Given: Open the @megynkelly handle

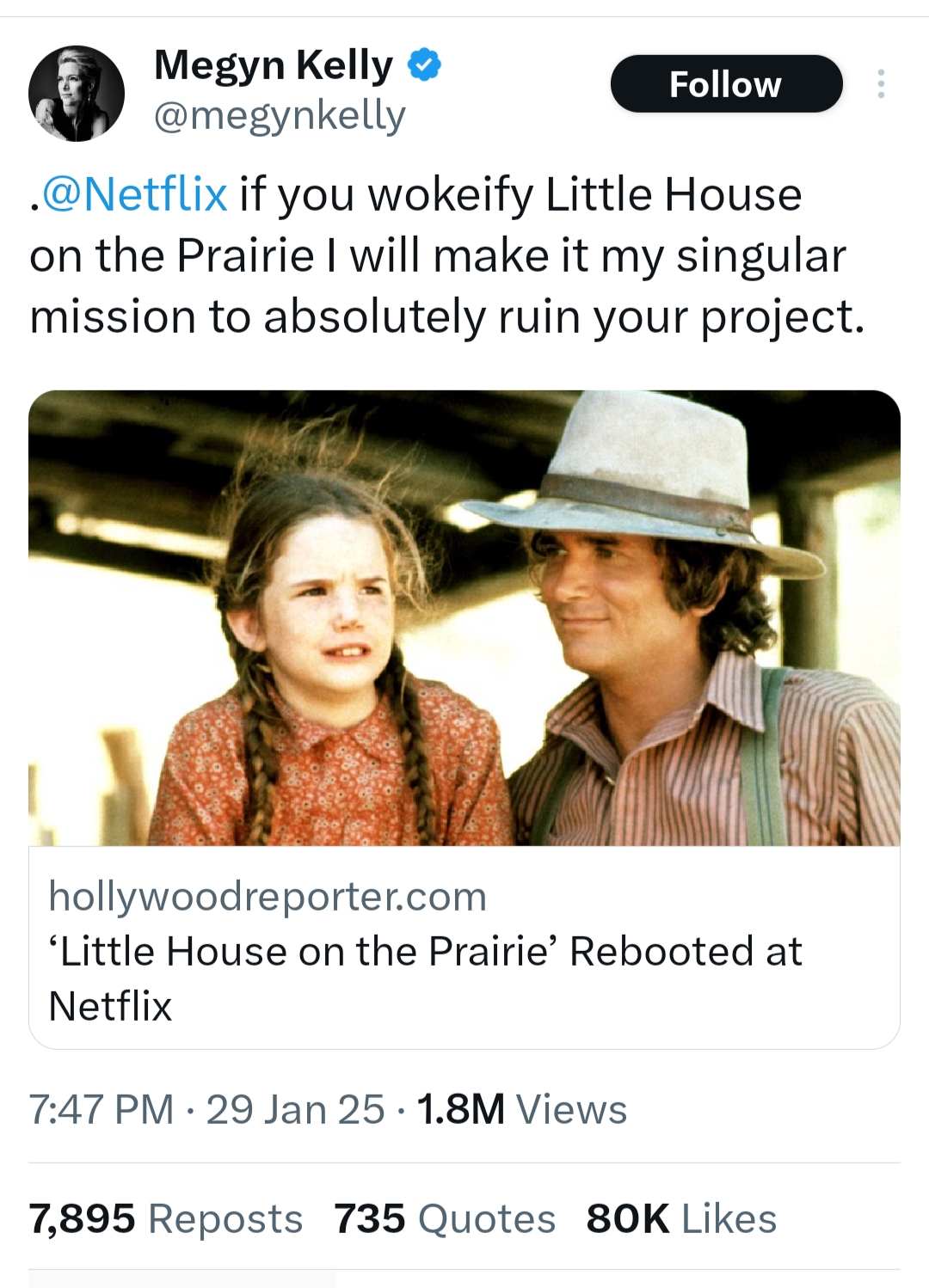Looking at the screenshot, I should click(280, 115).
